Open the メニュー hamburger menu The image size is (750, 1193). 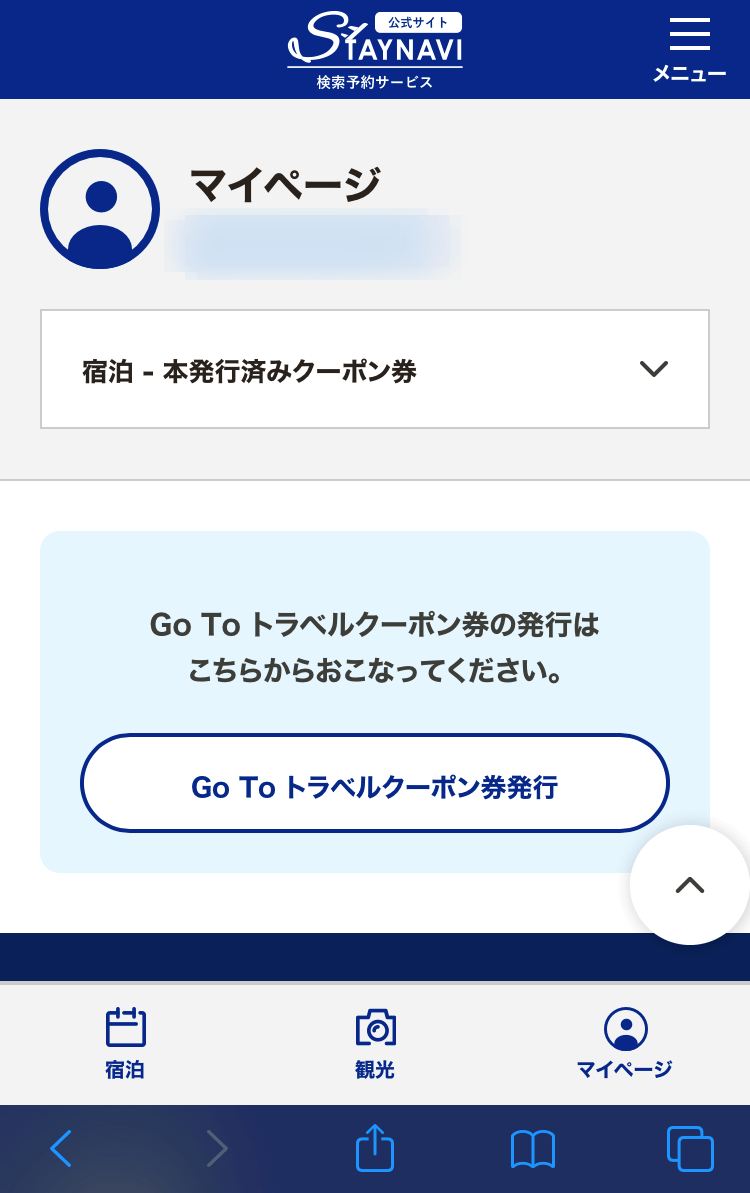[689, 48]
